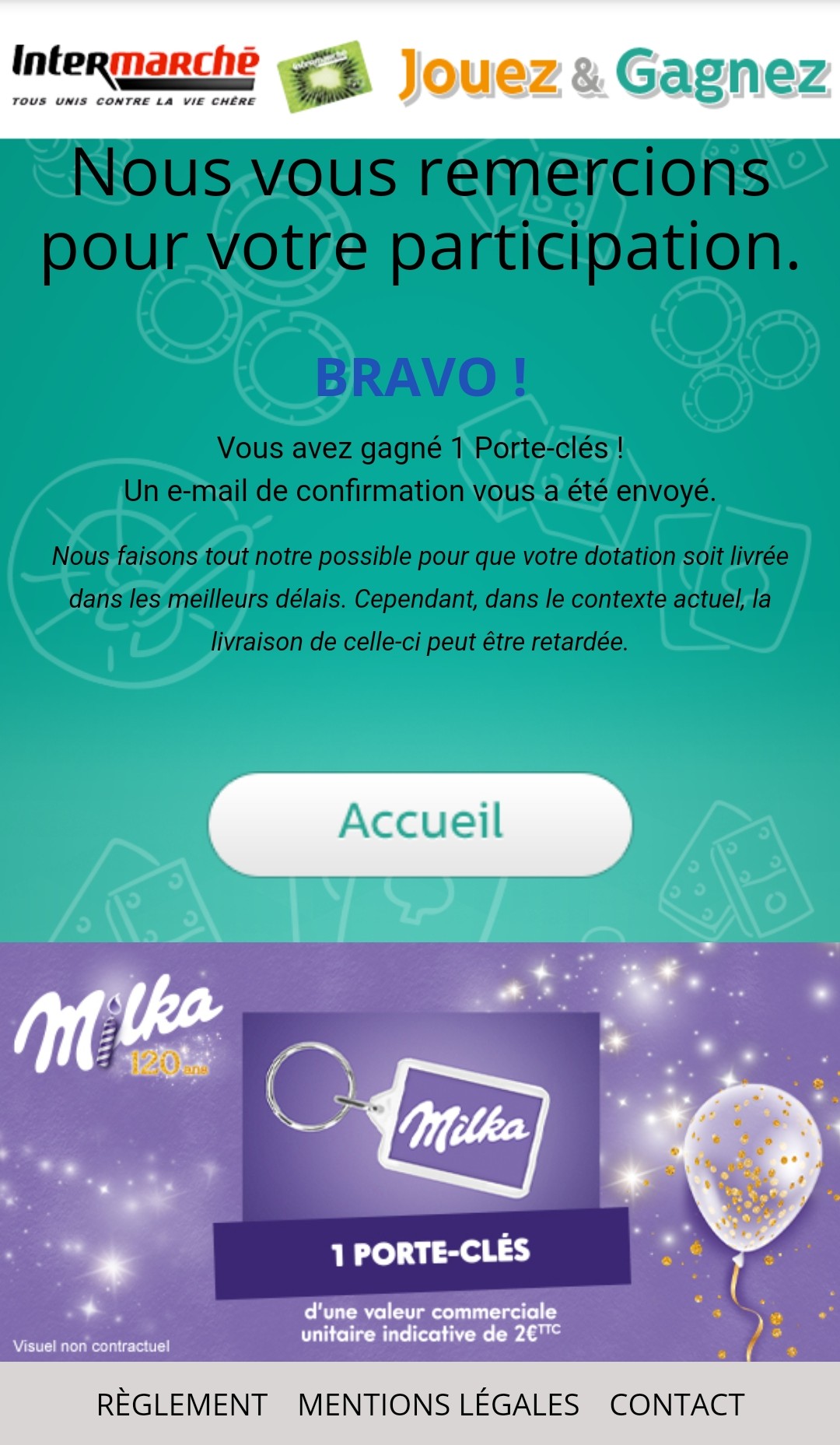The image size is (840, 1445).
Task: Open the Règlement link
Action: point(181,1405)
